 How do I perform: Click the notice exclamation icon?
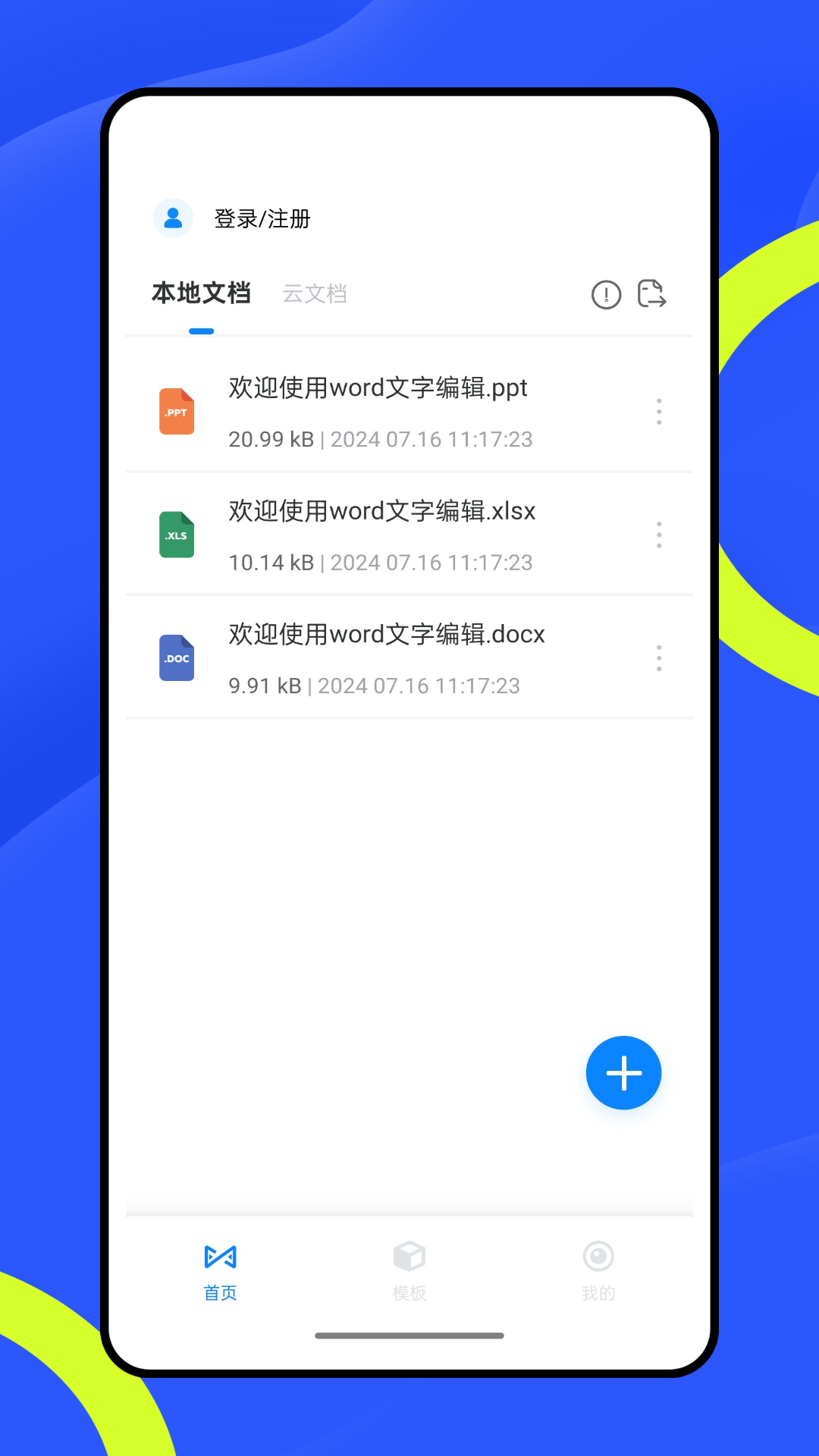(x=605, y=294)
